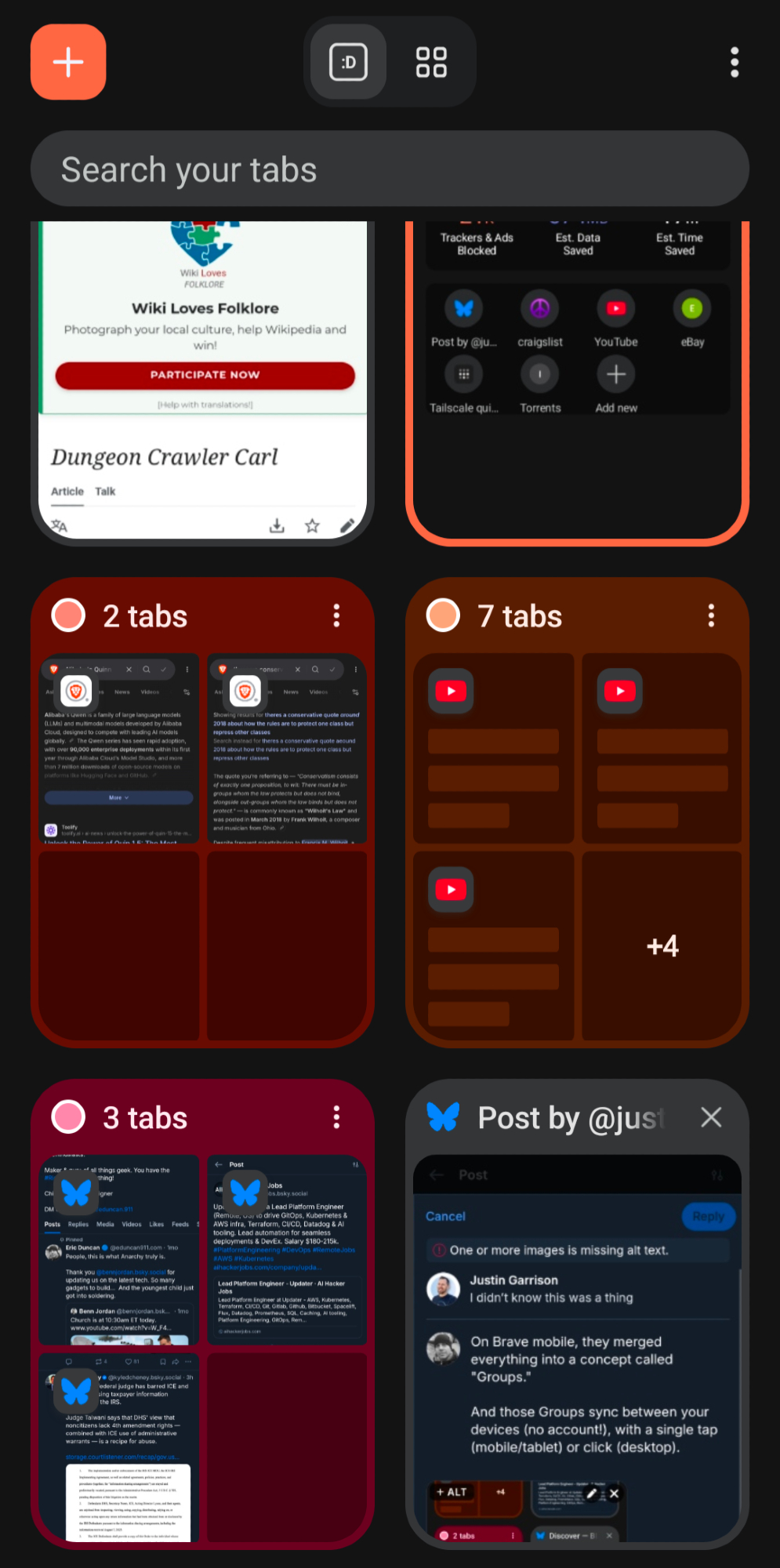Search your tabs field

(390, 169)
